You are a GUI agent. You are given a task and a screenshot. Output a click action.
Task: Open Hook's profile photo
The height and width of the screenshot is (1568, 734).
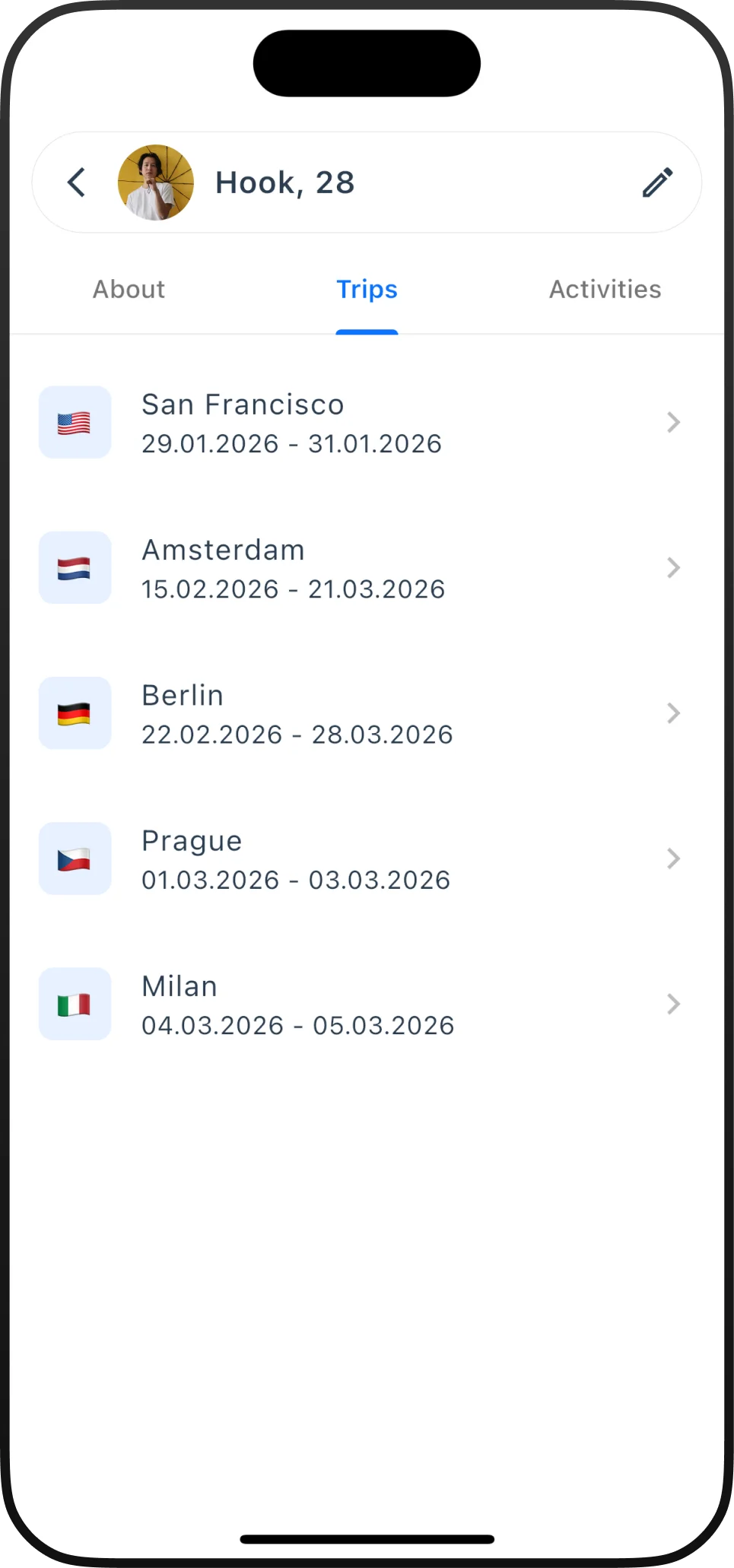[155, 183]
